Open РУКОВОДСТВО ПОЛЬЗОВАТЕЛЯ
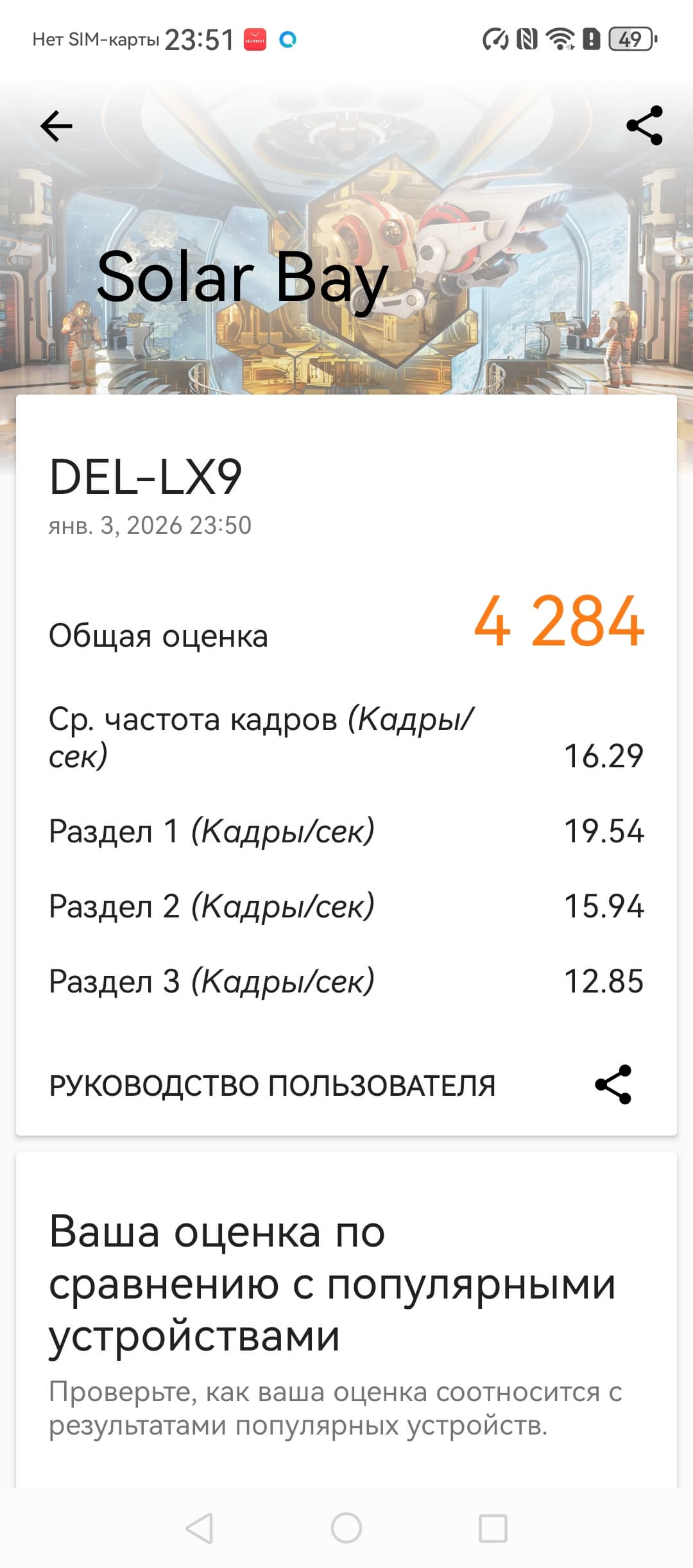 (272, 1086)
